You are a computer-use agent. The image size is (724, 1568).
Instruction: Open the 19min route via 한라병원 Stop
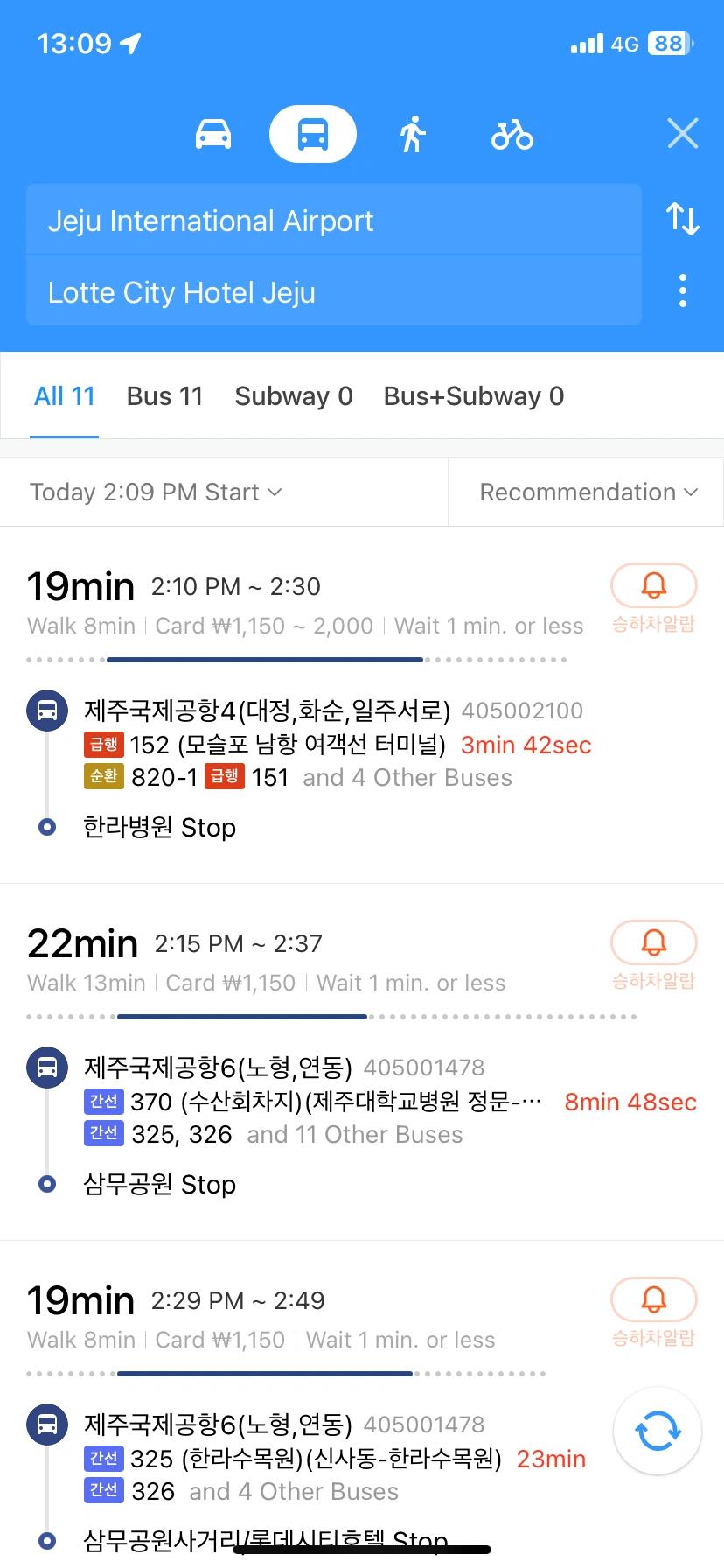(x=362, y=705)
